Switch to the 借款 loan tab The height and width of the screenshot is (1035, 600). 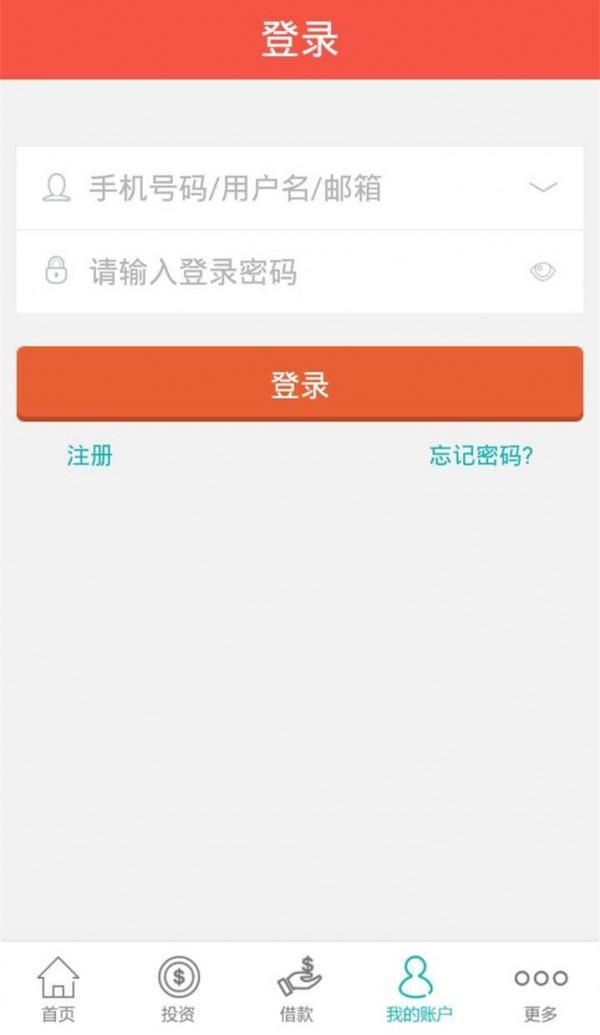point(298,989)
